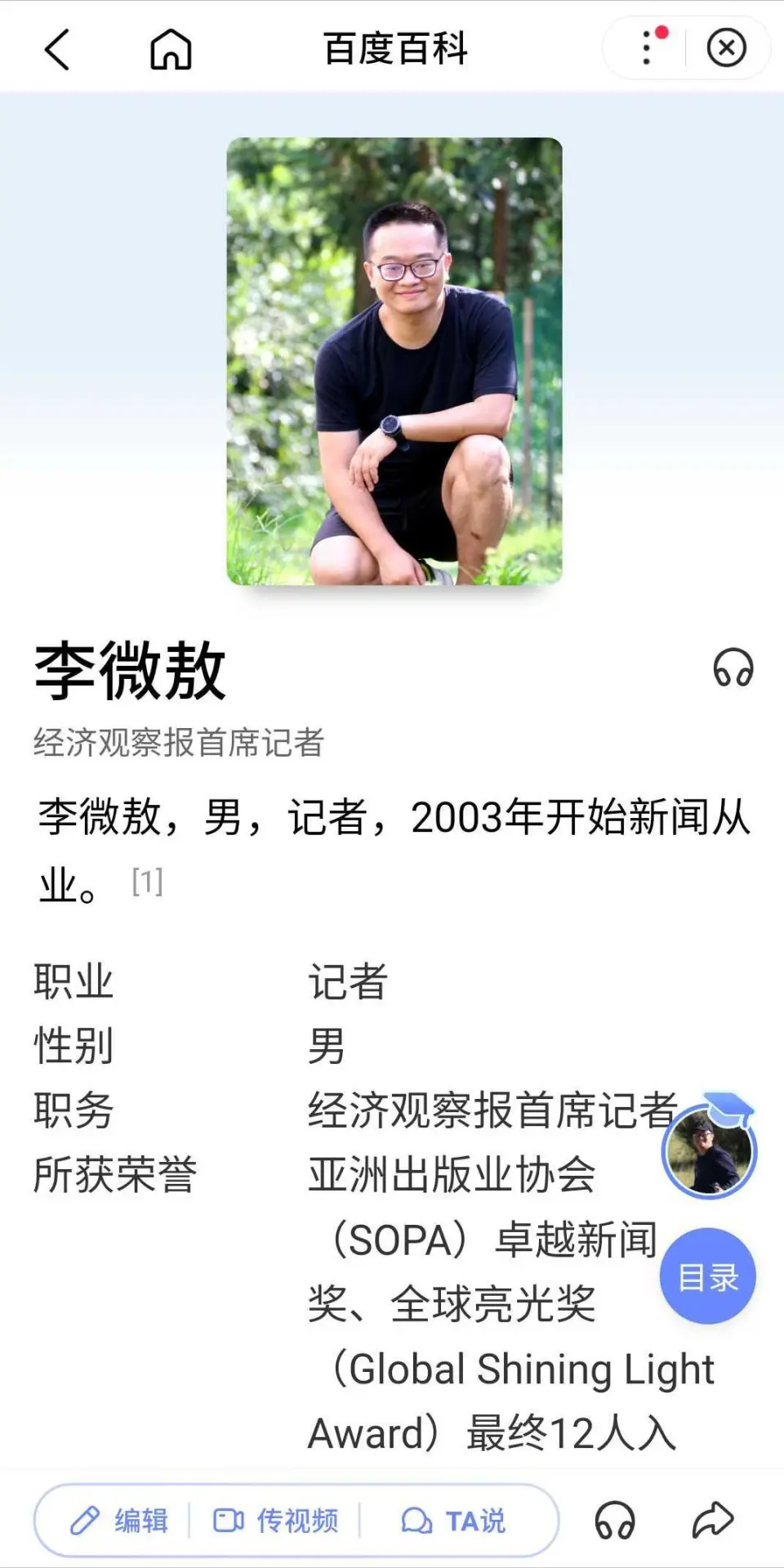This screenshot has width=784, height=1568.
Task: Close the mini program
Action: [x=726, y=47]
